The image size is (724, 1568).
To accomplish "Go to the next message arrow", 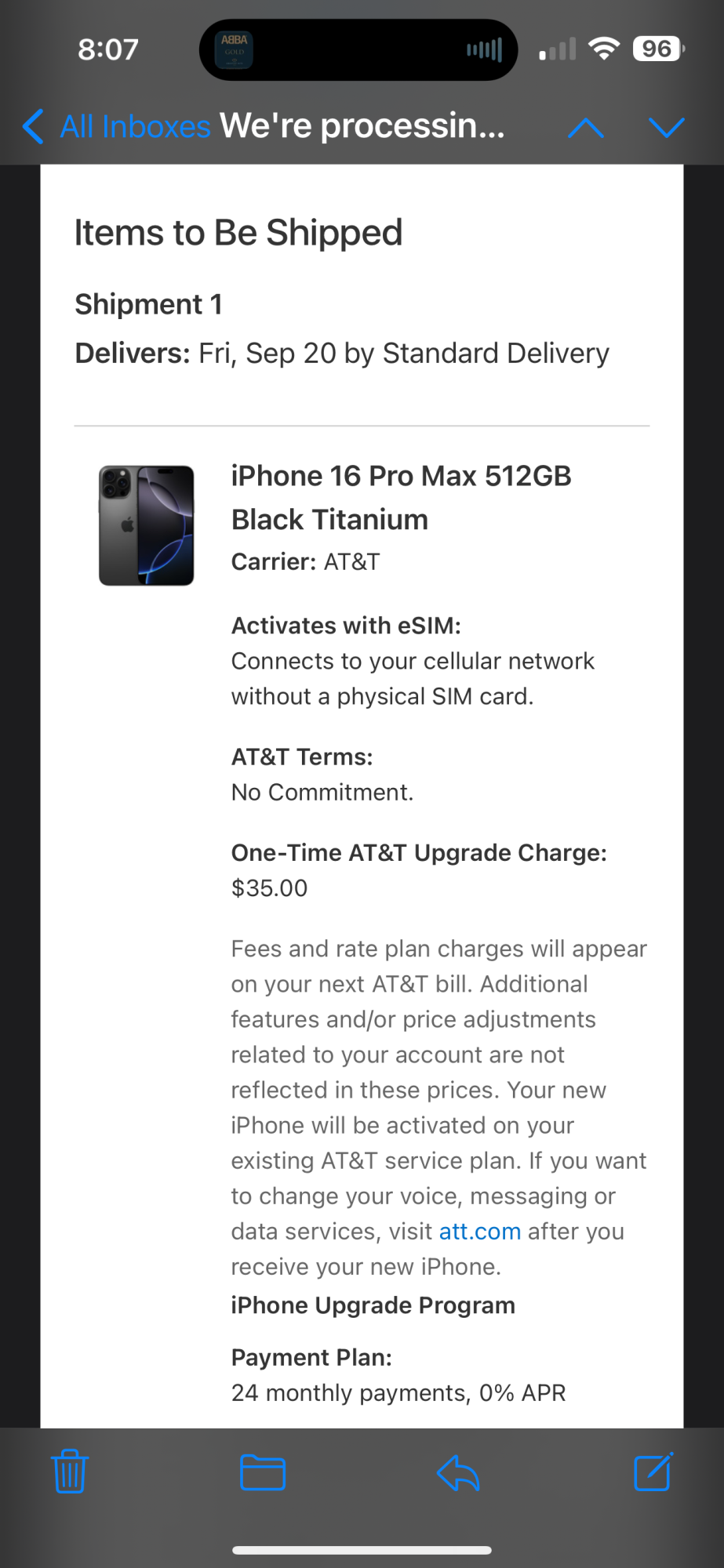I will point(667,127).
